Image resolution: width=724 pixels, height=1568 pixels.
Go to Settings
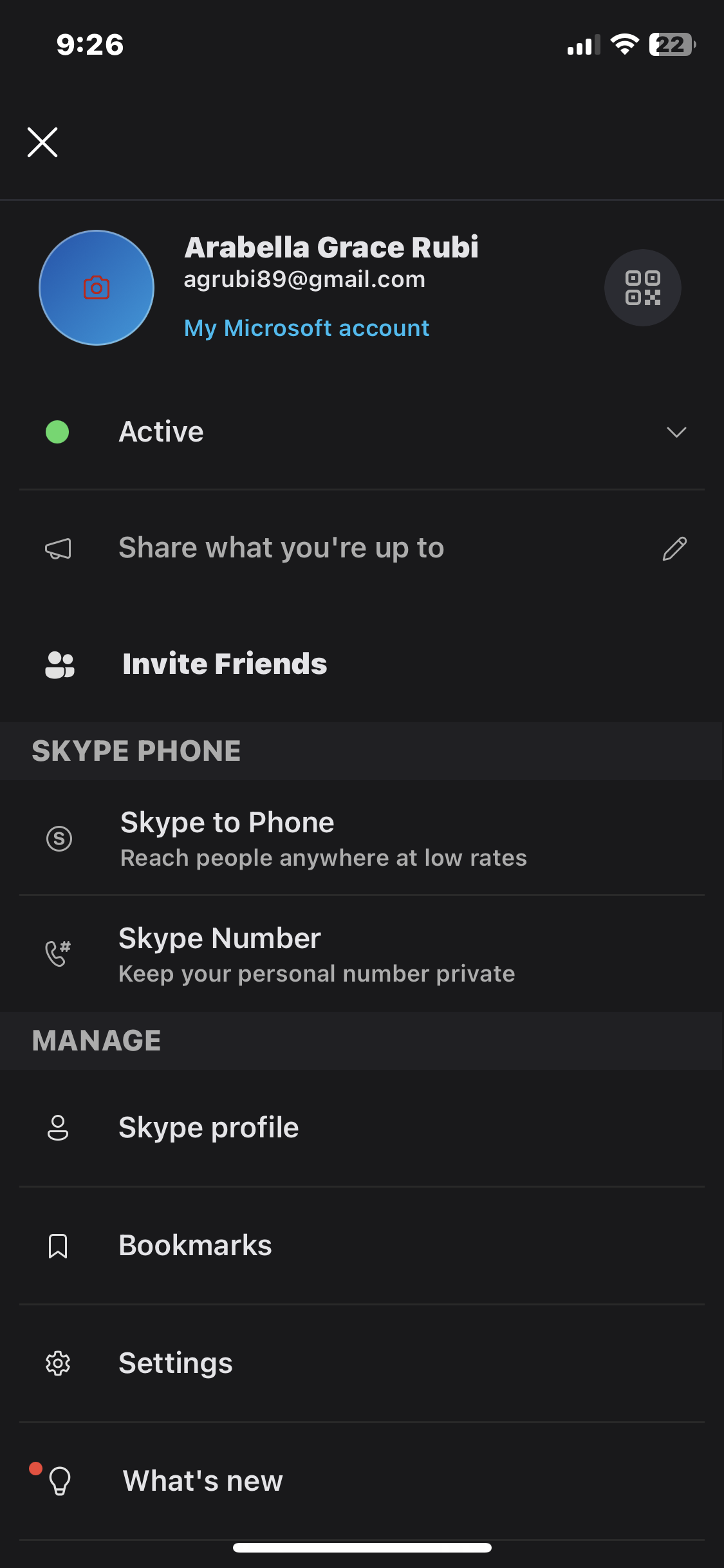point(362,1363)
